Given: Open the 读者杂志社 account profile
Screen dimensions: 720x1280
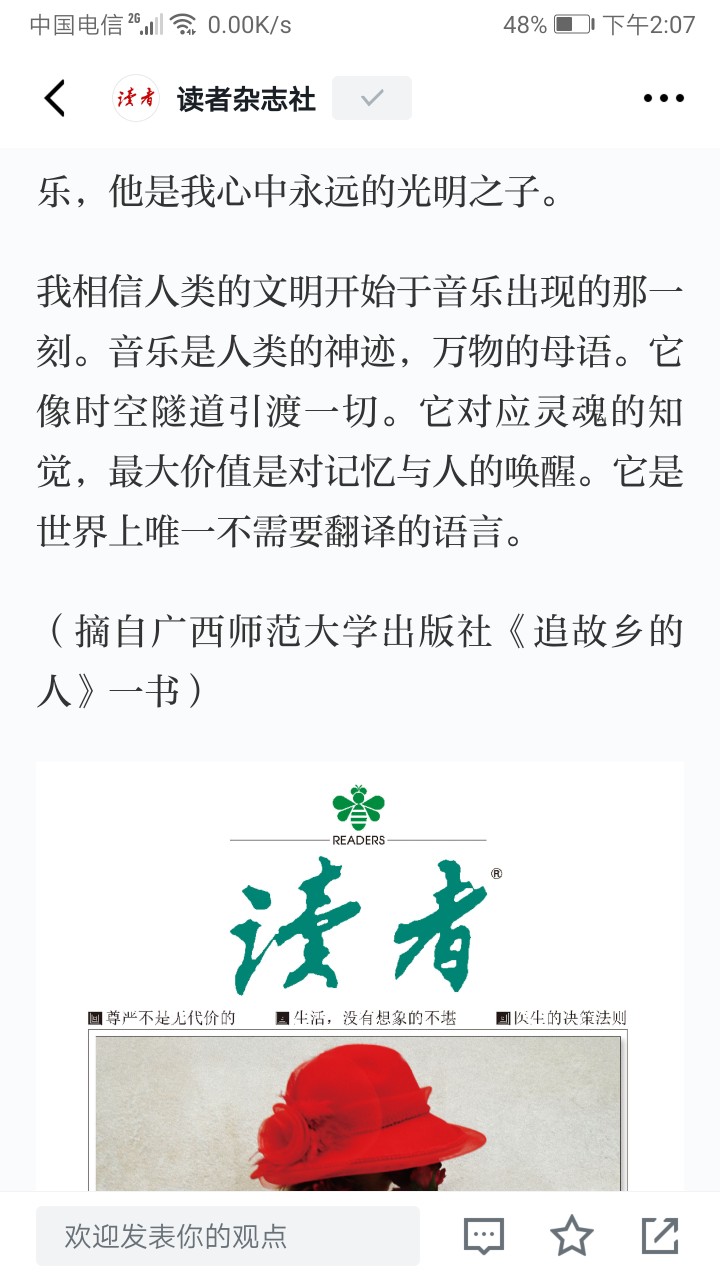Looking at the screenshot, I should point(245,99).
